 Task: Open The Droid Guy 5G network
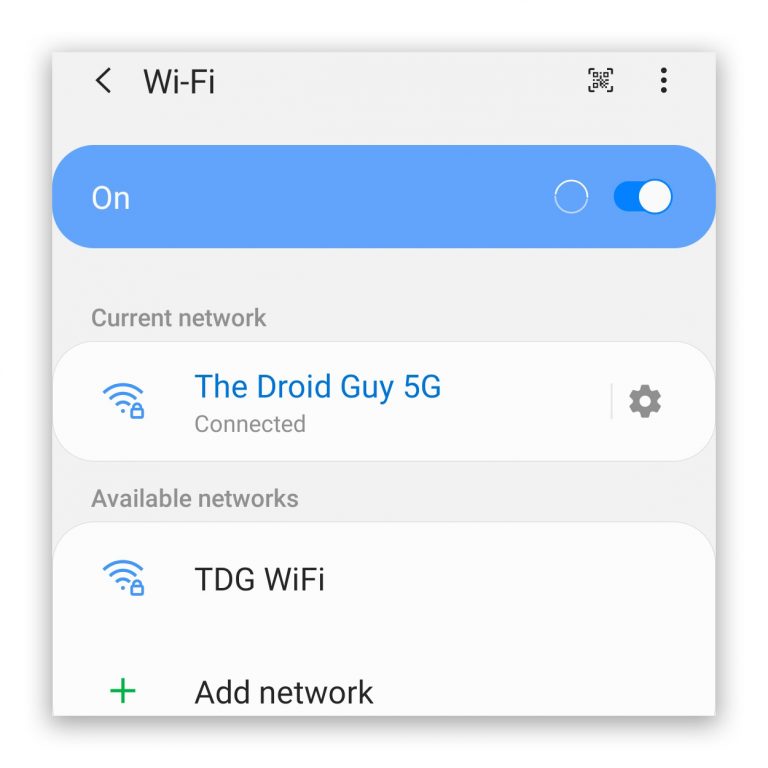point(317,401)
